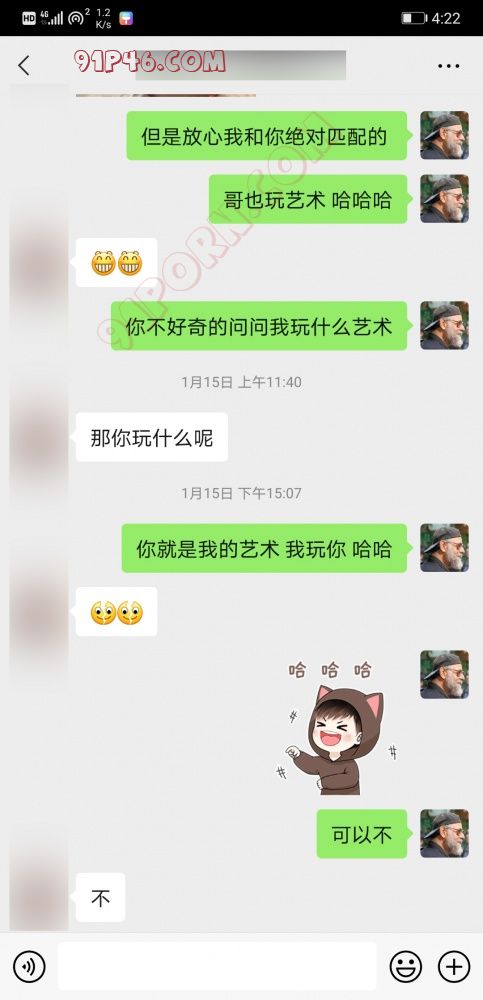Open the three-dot chat options menu
Viewport: 483px width, 1000px height.
[x=449, y=66]
